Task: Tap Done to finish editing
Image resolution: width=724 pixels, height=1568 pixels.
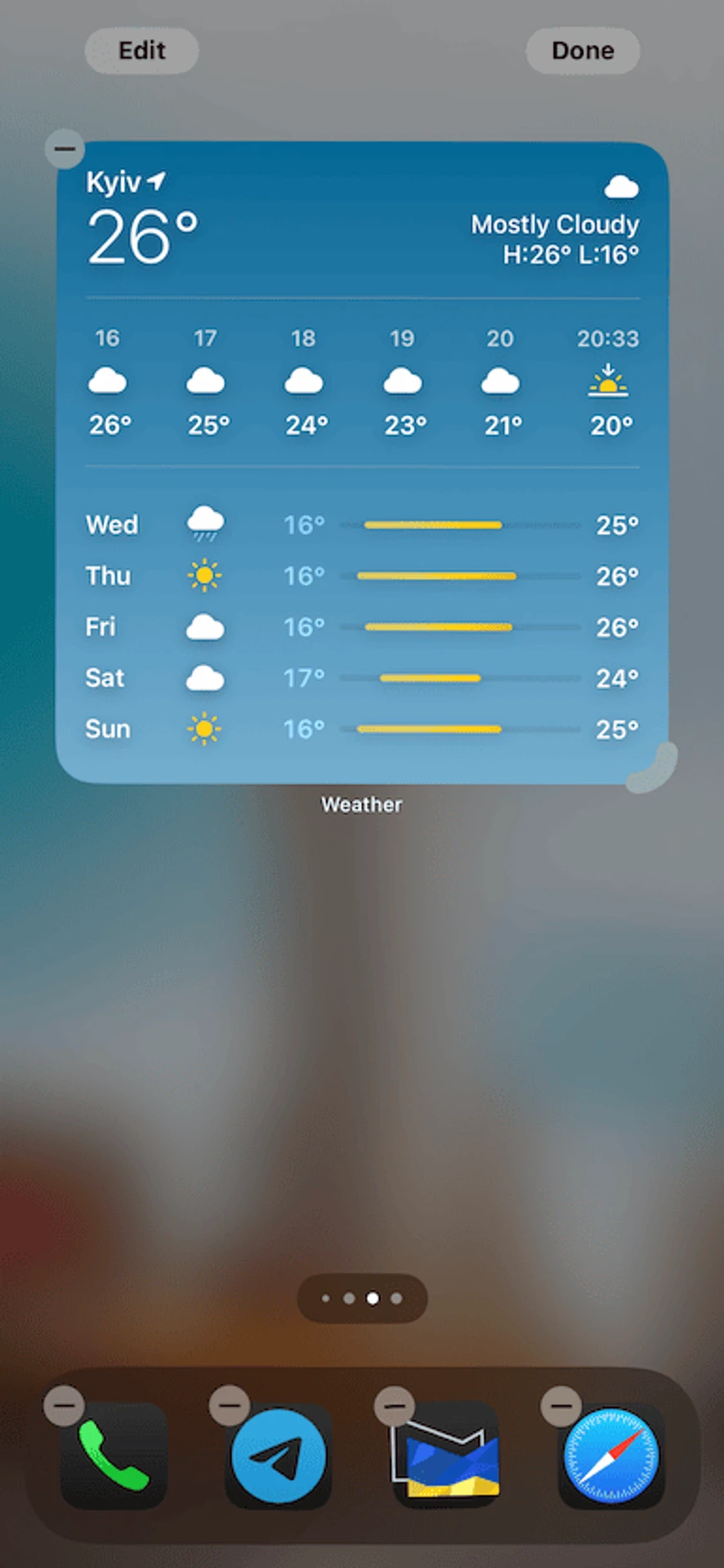Action: tap(582, 51)
